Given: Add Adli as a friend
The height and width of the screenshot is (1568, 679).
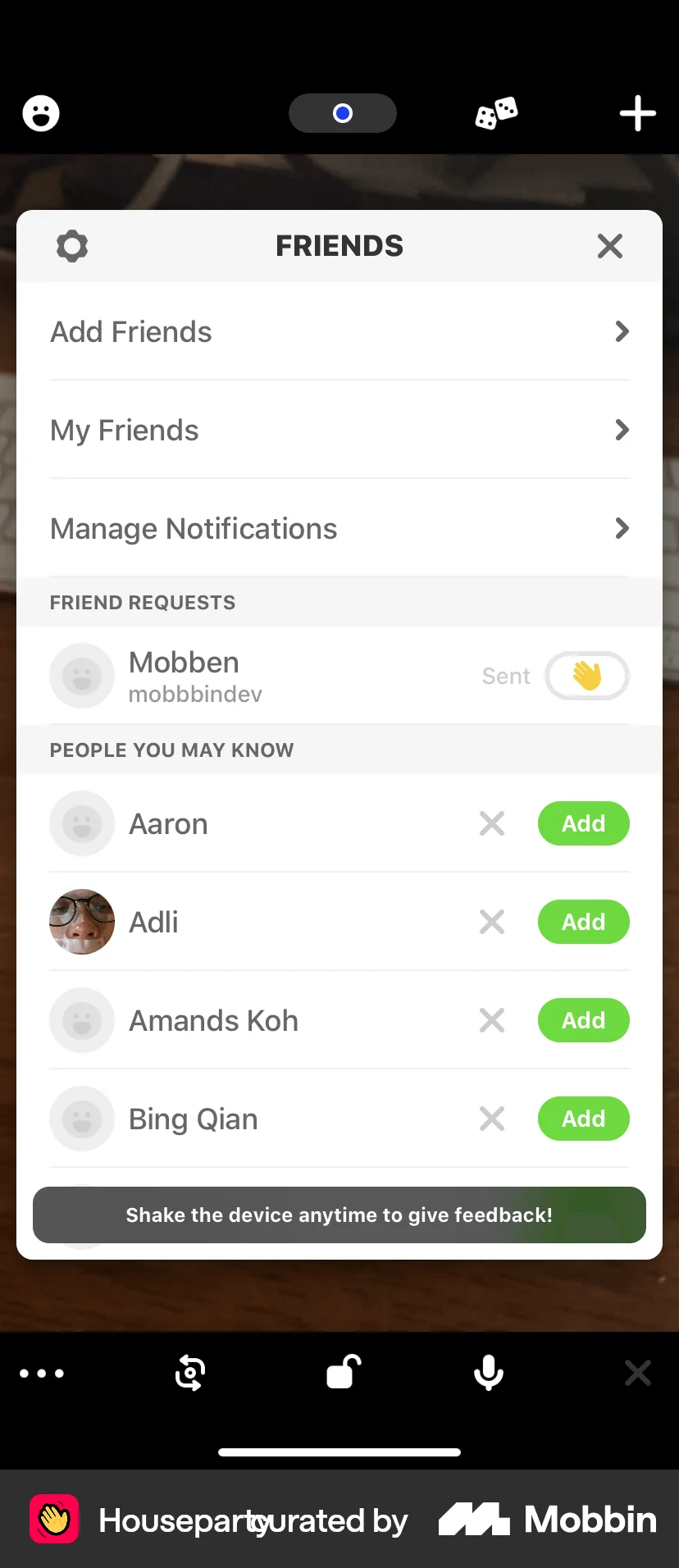Looking at the screenshot, I should tap(583, 922).
